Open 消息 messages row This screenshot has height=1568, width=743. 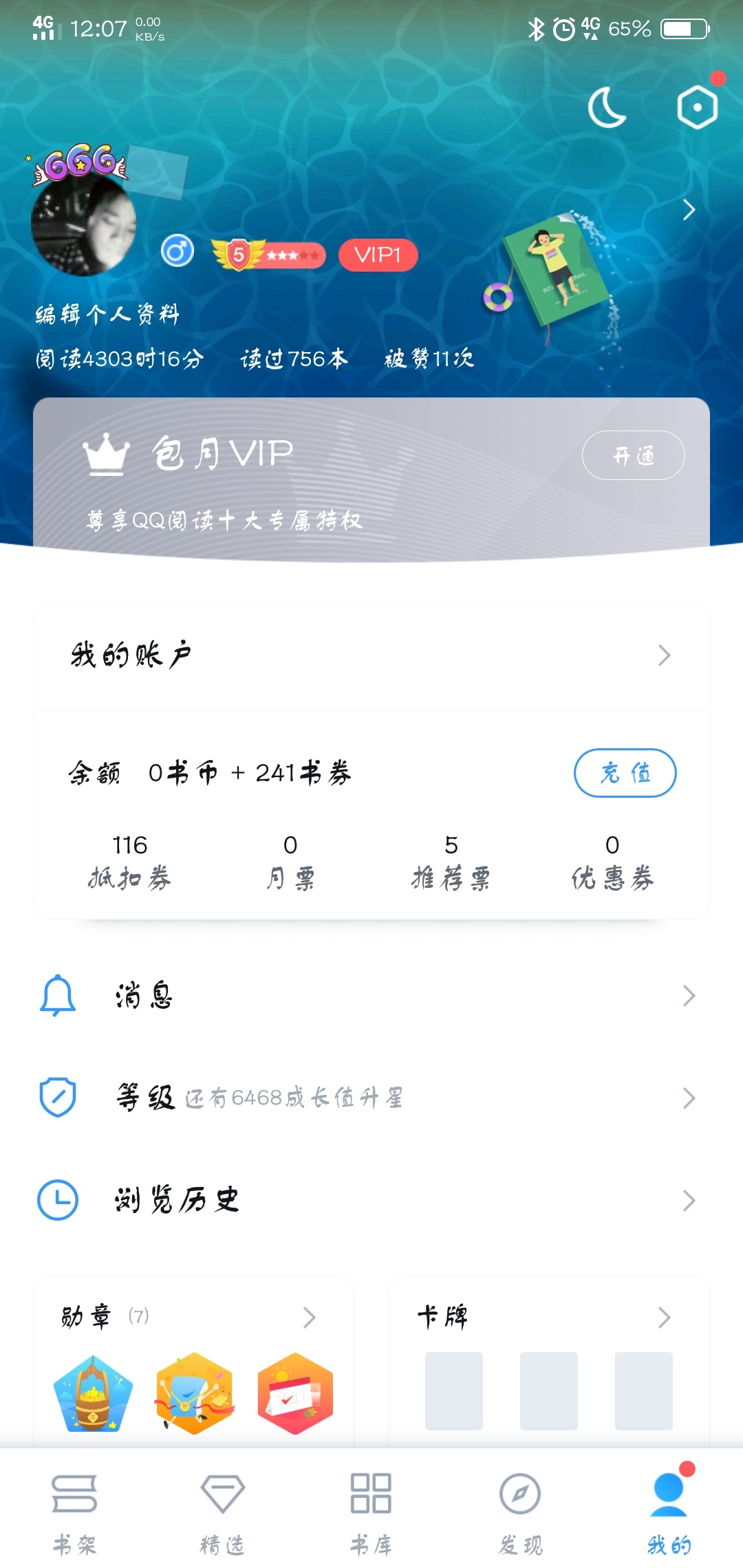click(371, 996)
